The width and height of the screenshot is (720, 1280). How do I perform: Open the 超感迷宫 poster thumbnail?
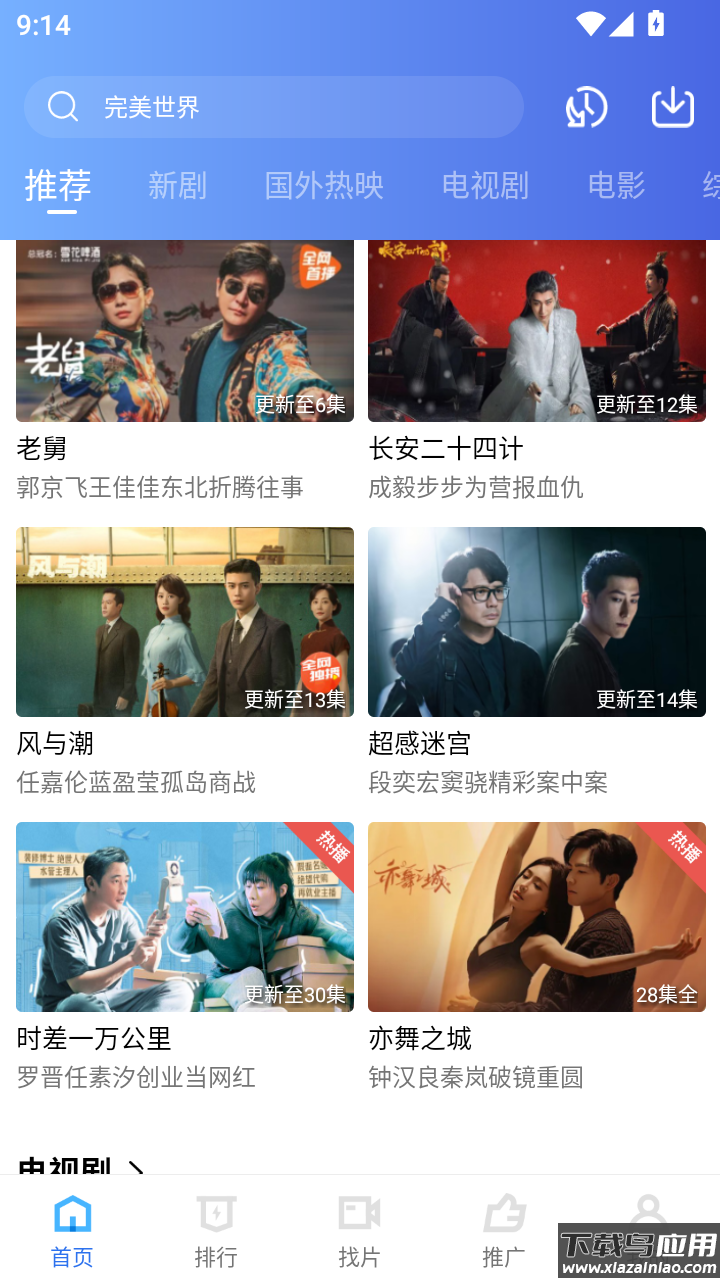[x=537, y=622]
